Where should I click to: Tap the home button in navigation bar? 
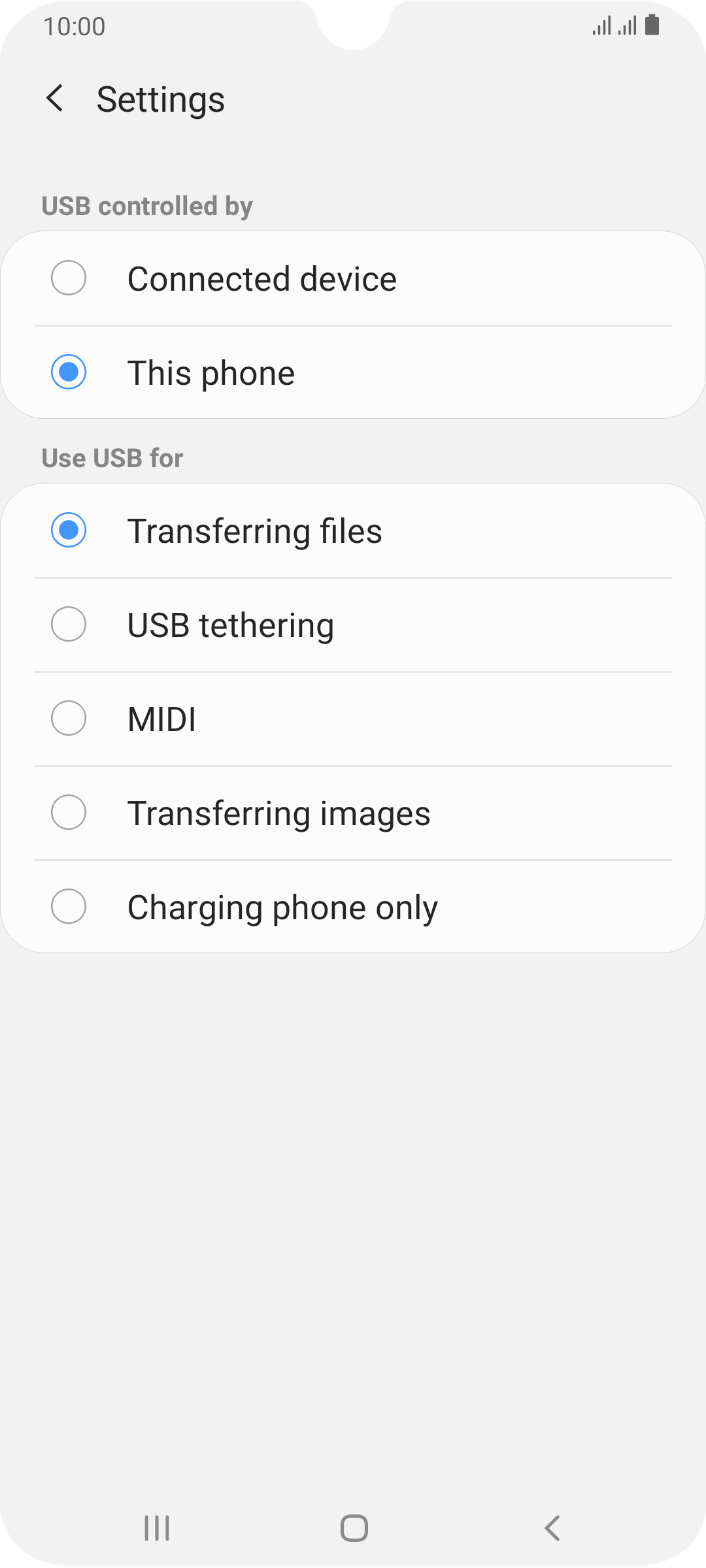tap(354, 1528)
